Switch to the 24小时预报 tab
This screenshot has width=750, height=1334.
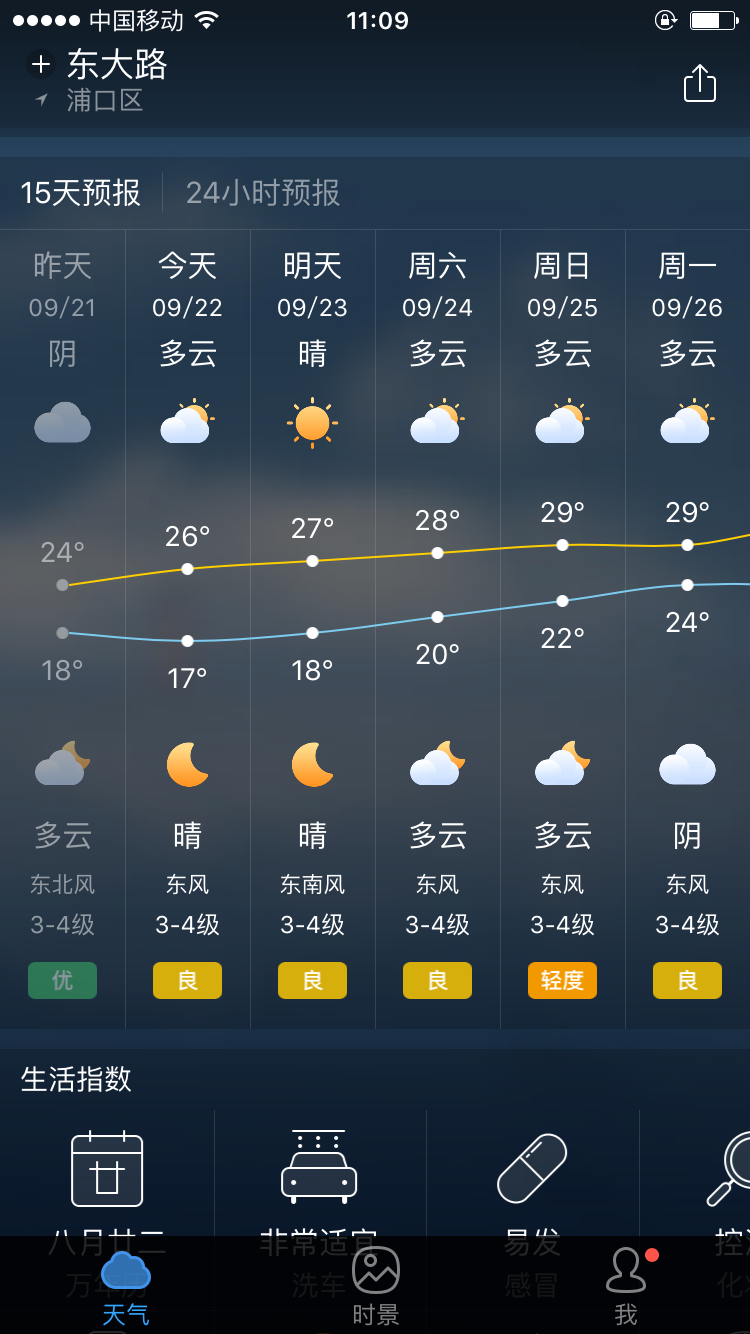point(263,192)
